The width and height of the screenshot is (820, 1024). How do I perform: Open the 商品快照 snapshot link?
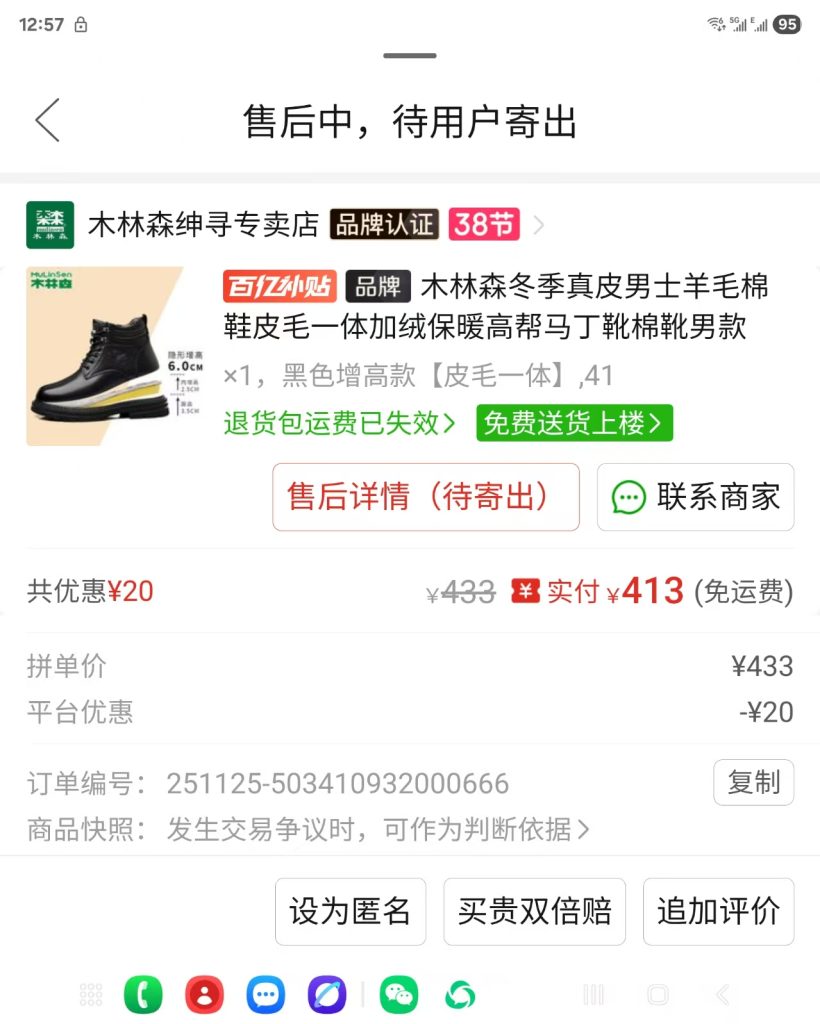click(x=378, y=829)
